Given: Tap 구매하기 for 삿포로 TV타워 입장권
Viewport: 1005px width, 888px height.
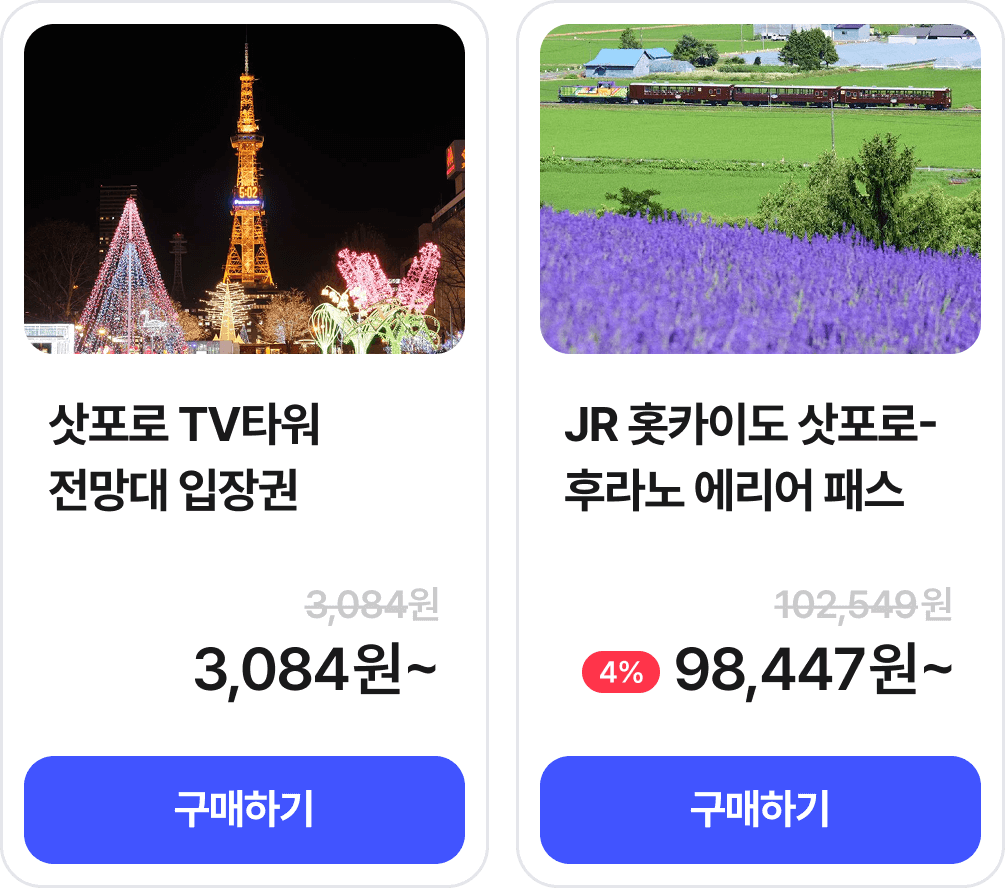Looking at the screenshot, I should point(244,809).
